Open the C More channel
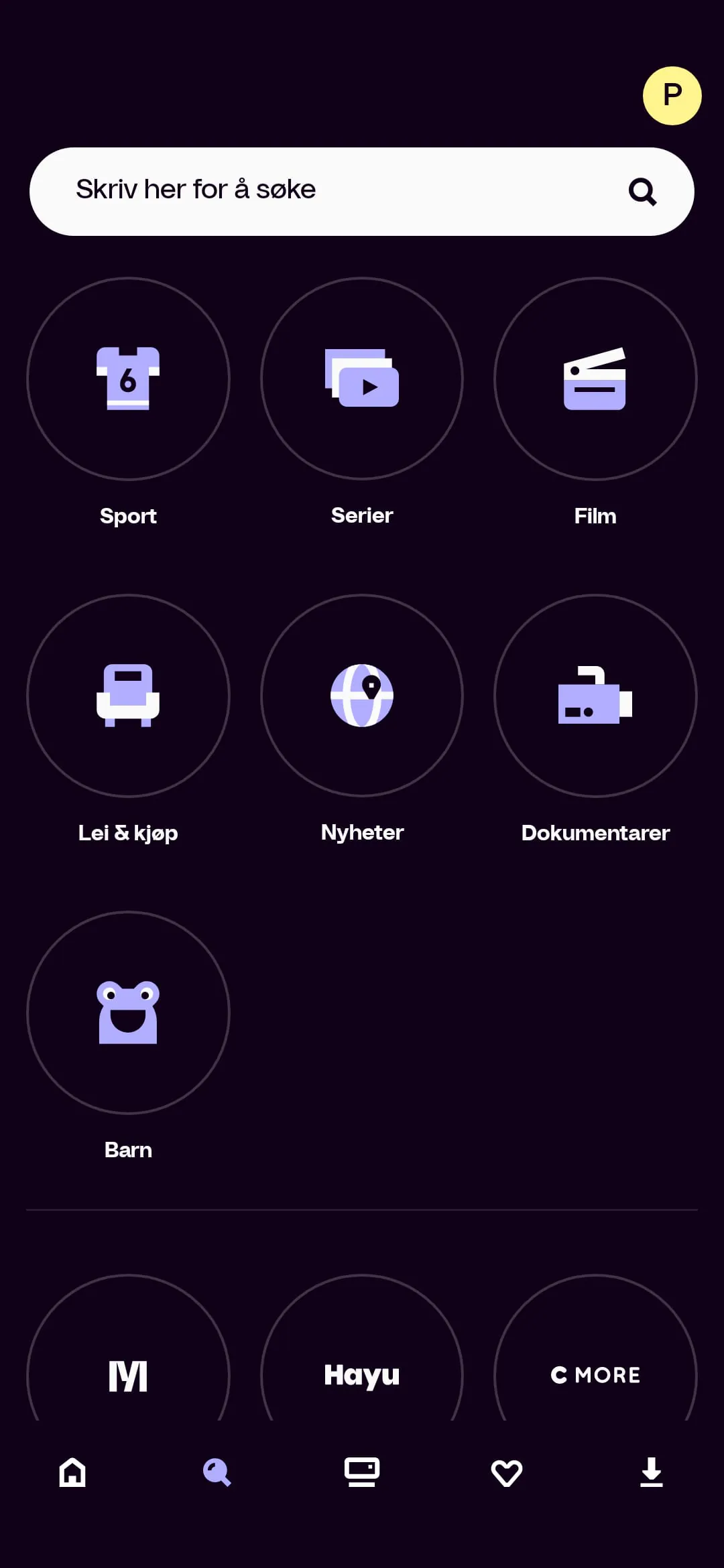The width and height of the screenshot is (724, 1568). click(595, 1374)
